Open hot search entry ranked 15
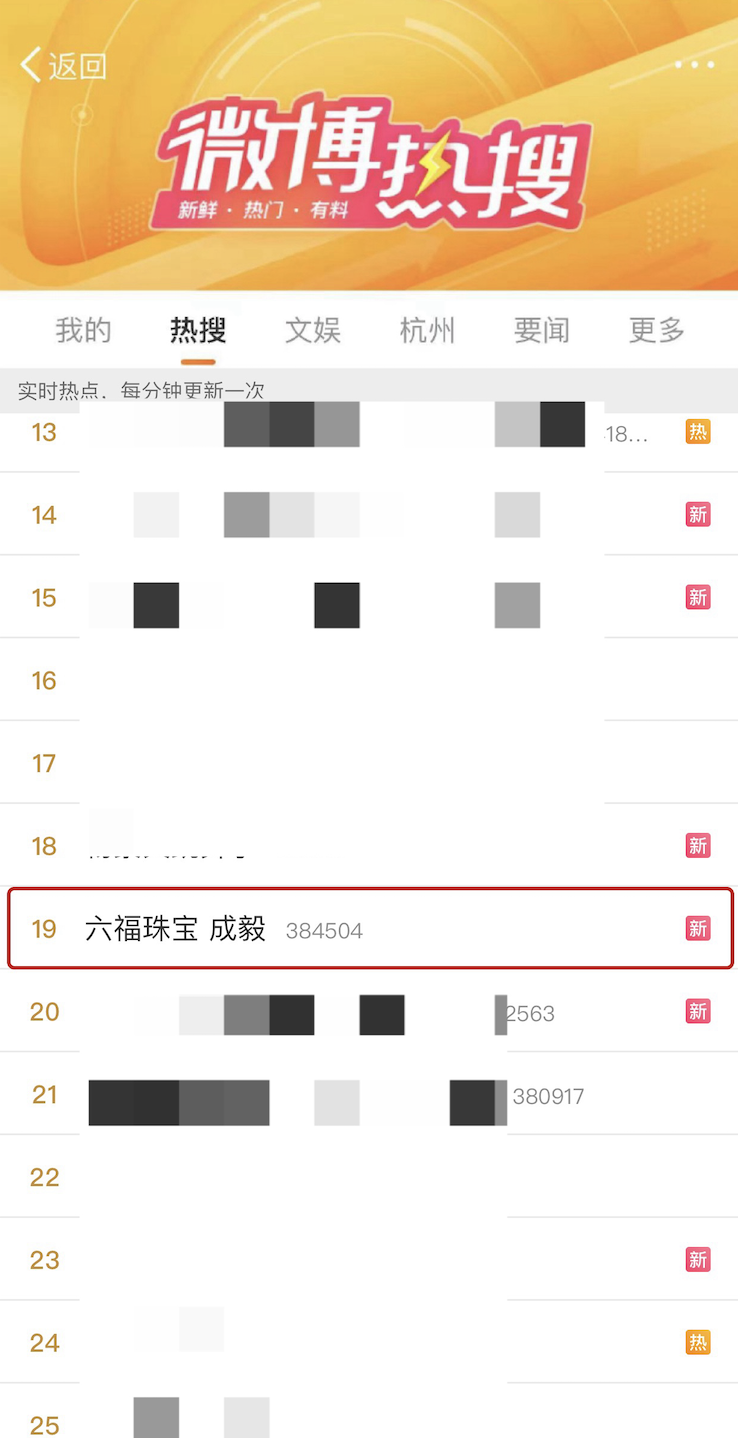The height and width of the screenshot is (1438, 738). click(x=340, y=598)
